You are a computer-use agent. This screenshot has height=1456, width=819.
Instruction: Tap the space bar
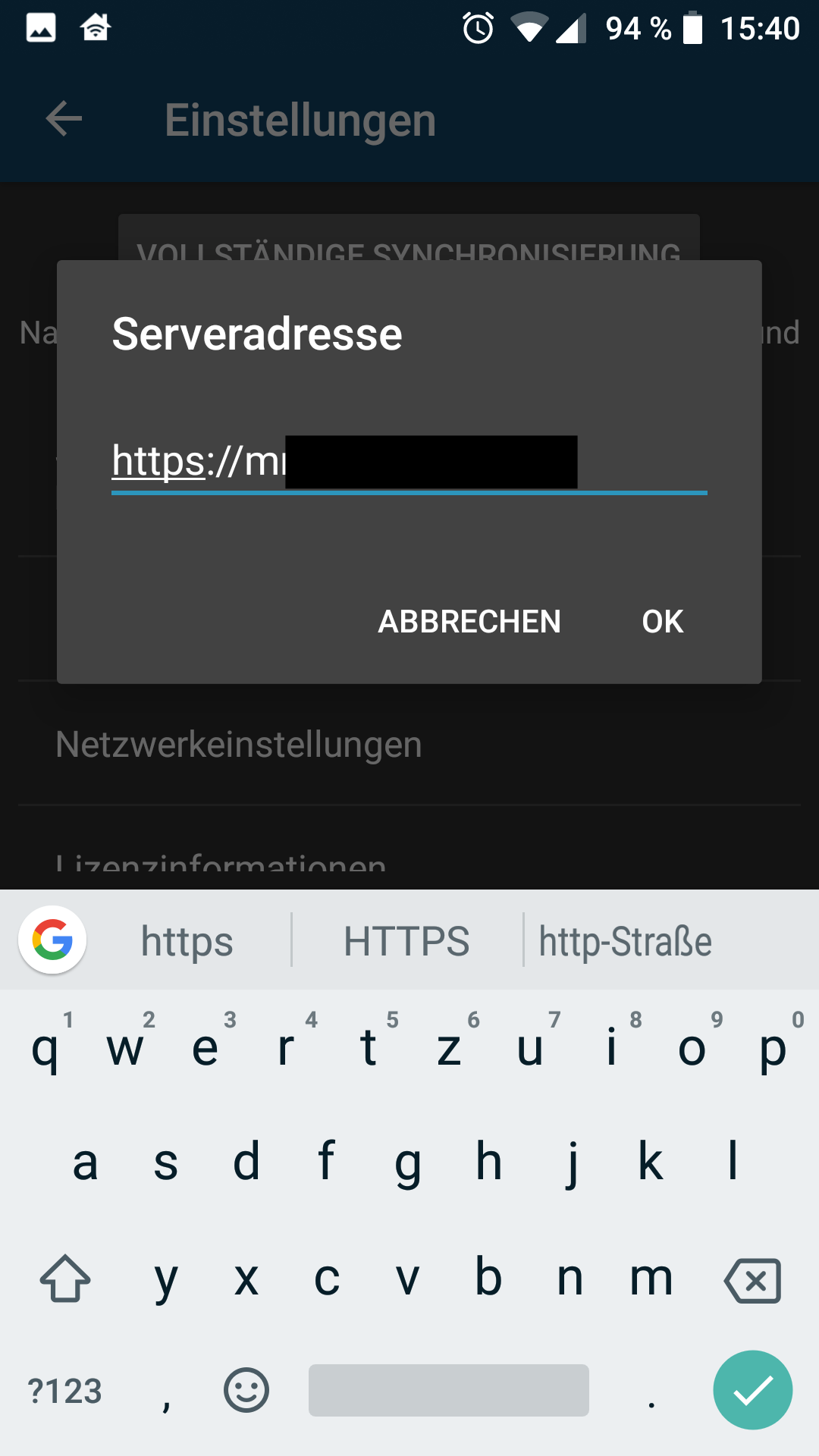point(449,1391)
